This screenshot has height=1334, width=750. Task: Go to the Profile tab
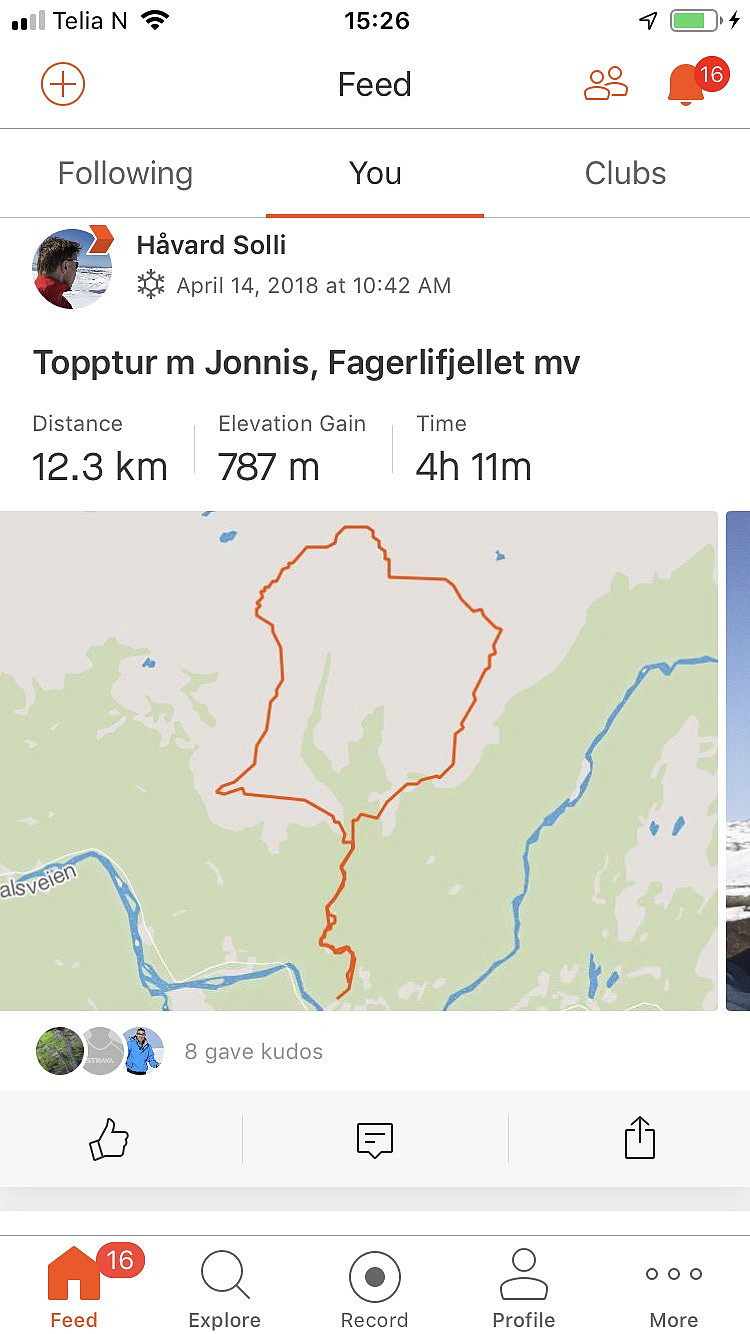click(x=524, y=1290)
